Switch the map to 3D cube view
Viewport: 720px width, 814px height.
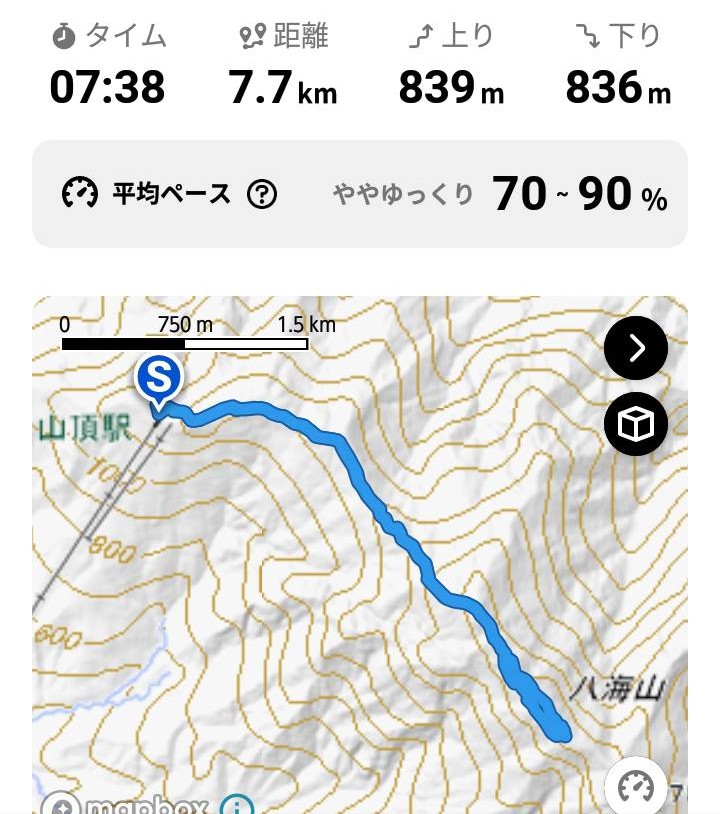[636, 425]
